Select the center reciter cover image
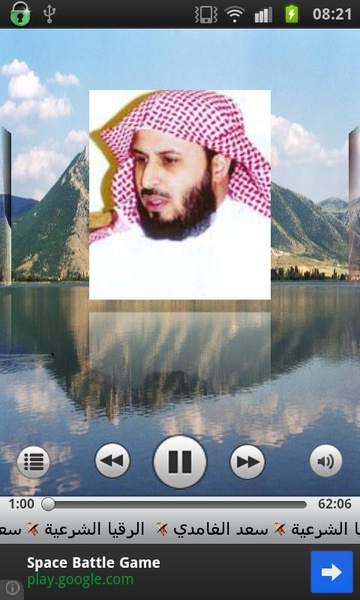 coord(180,194)
